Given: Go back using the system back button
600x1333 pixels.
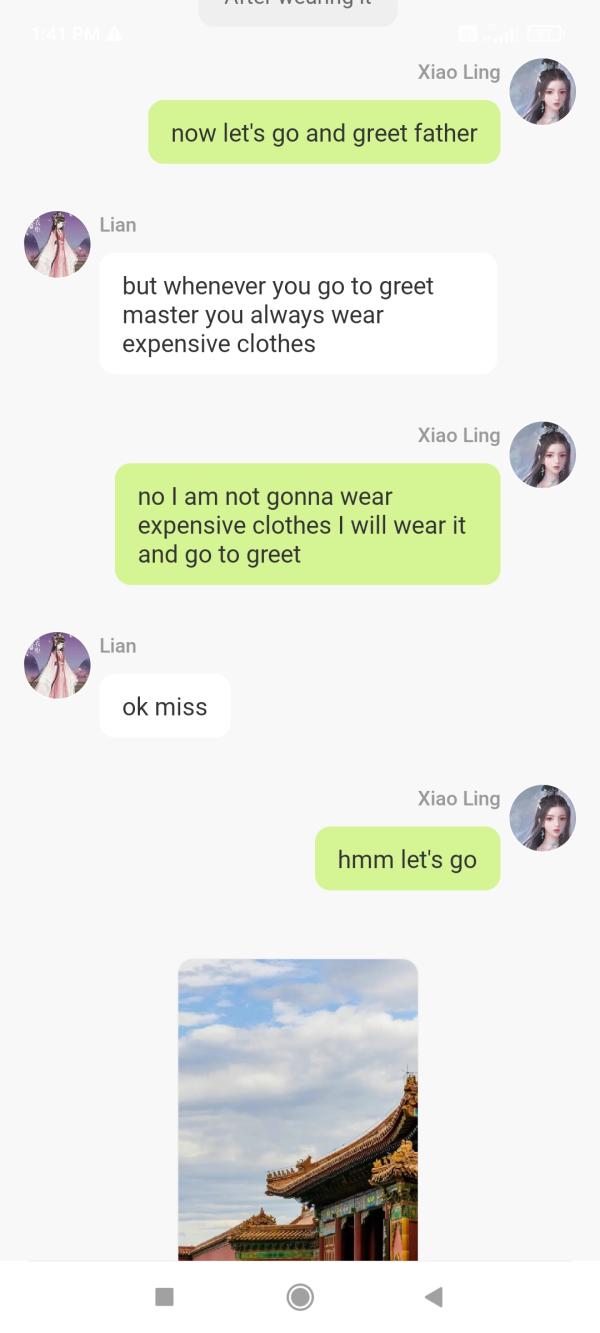Looking at the screenshot, I should (x=433, y=1297).
